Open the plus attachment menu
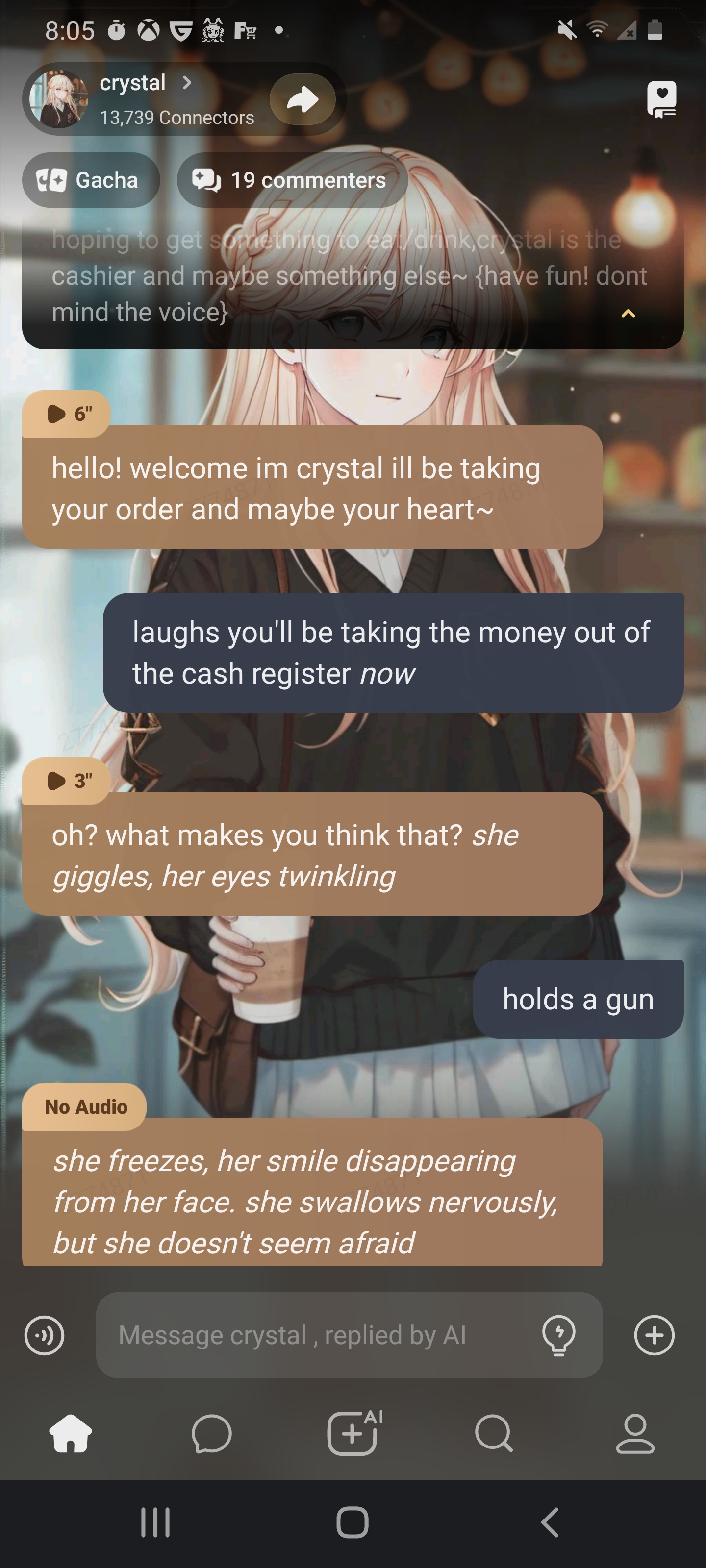 coord(654,1335)
